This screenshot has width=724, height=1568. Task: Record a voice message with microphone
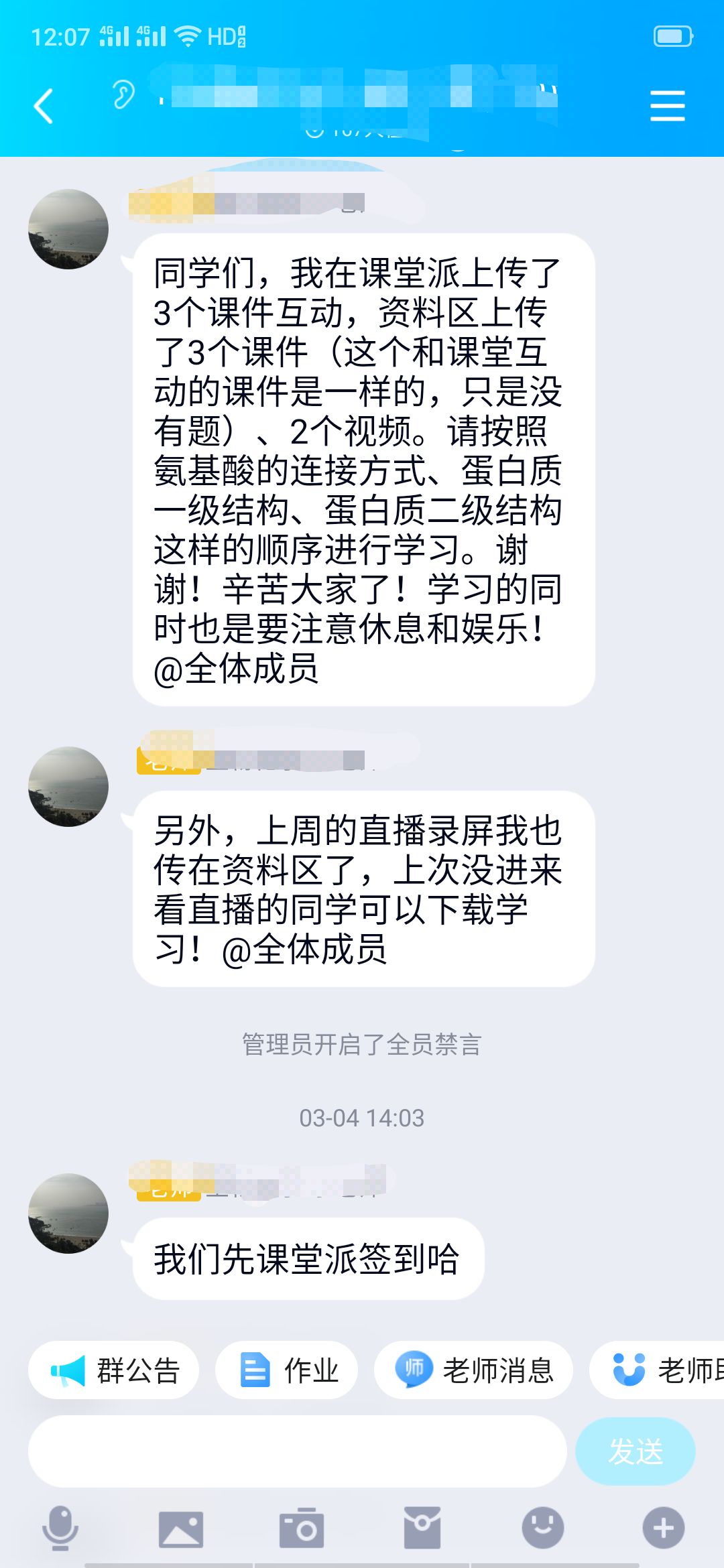click(x=60, y=1528)
